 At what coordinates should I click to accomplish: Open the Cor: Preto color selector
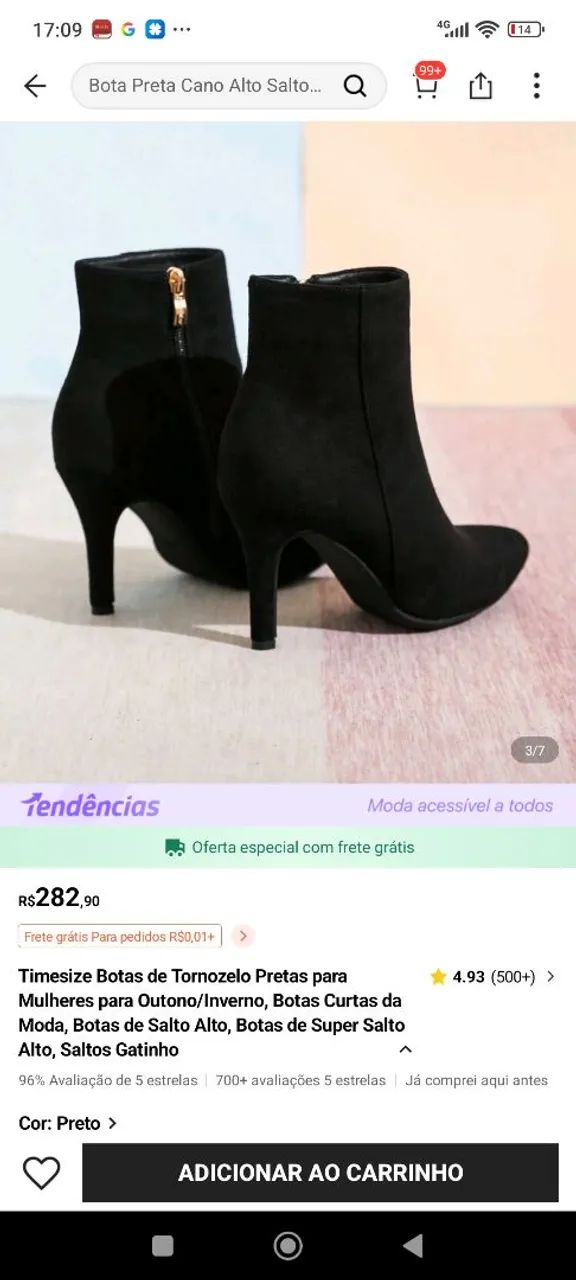point(68,1123)
